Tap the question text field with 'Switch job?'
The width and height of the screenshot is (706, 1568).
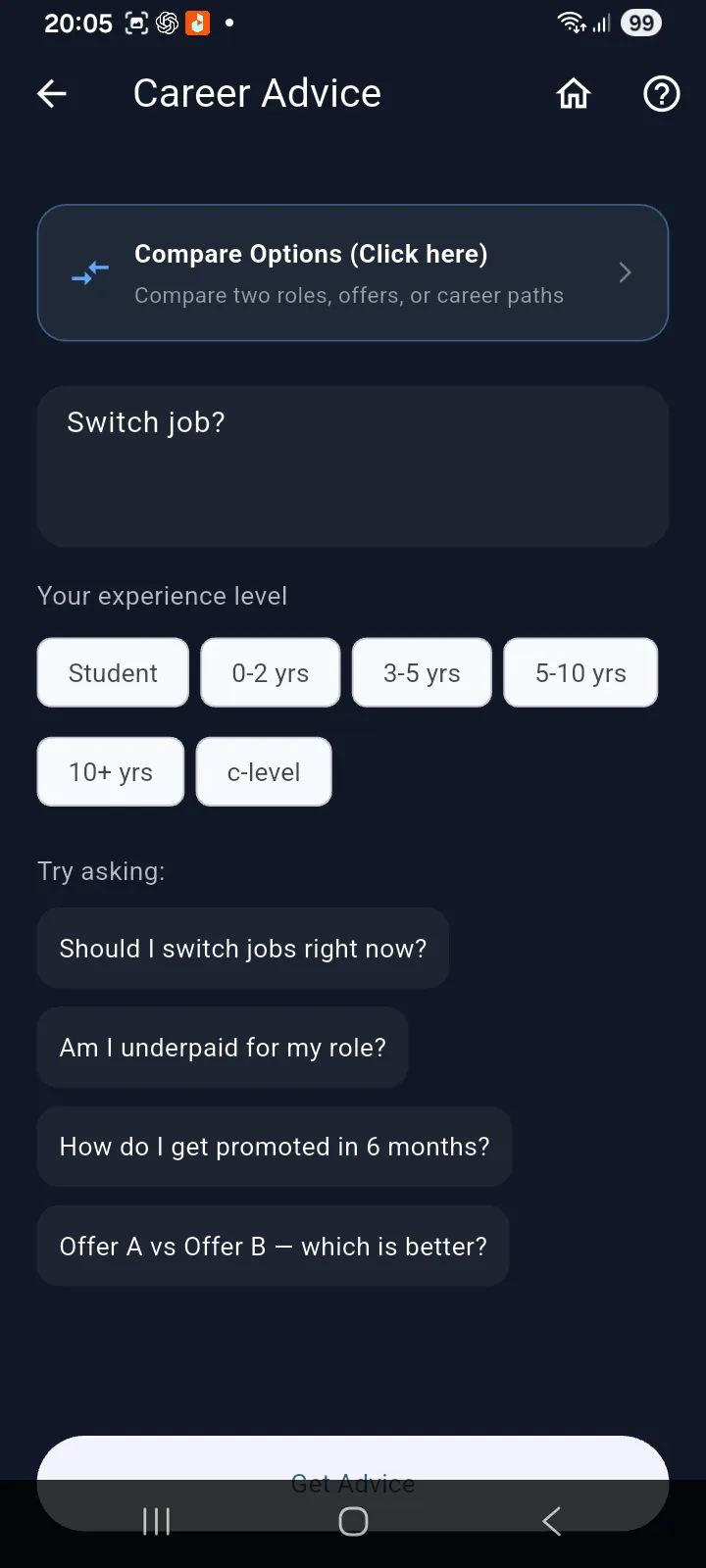point(353,465)
